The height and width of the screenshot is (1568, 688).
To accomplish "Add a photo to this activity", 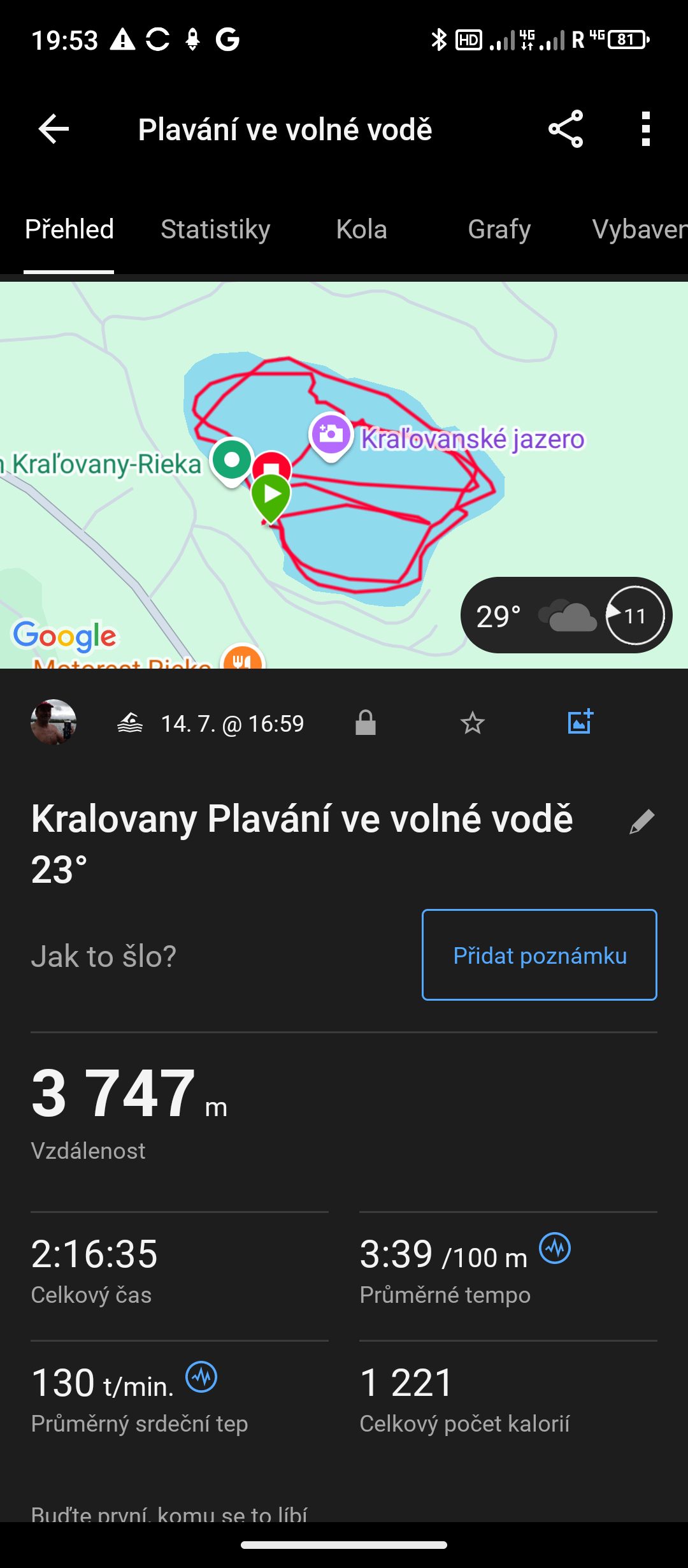I will click(580, 722).
